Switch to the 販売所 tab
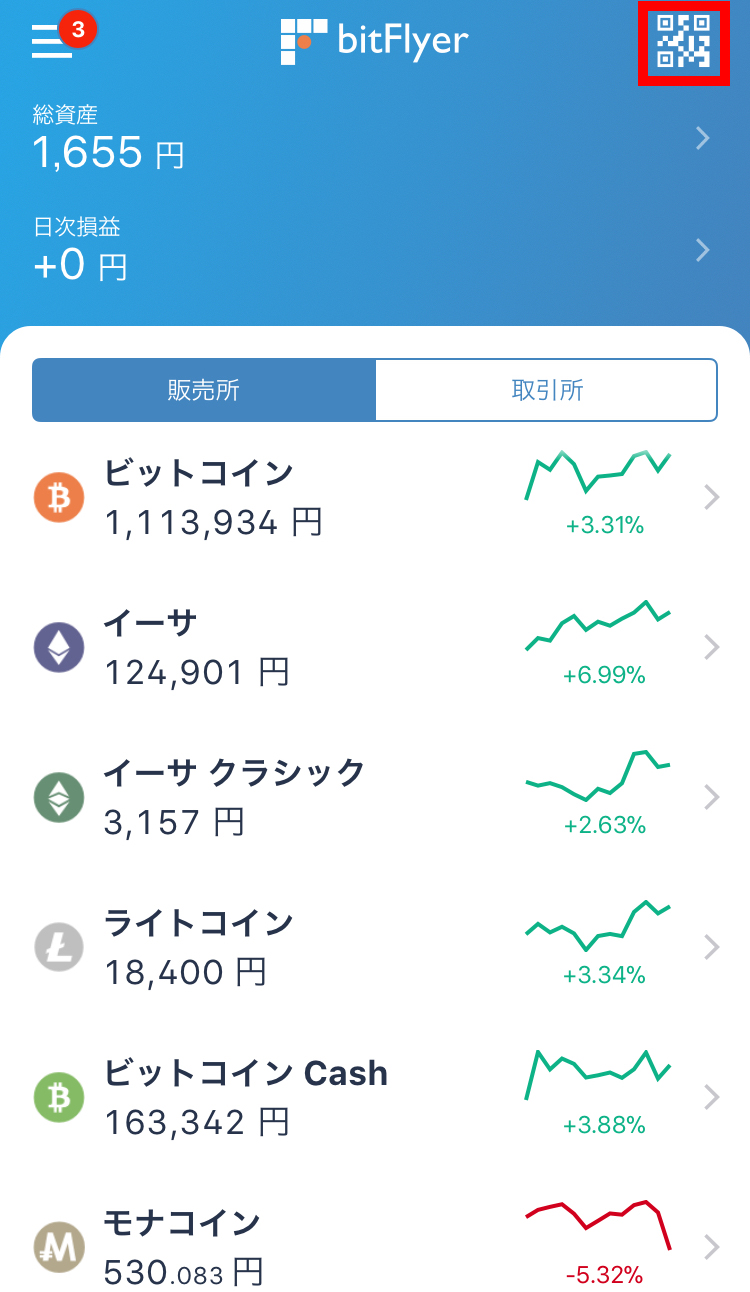750x1292 pixels. click(204, 390)
